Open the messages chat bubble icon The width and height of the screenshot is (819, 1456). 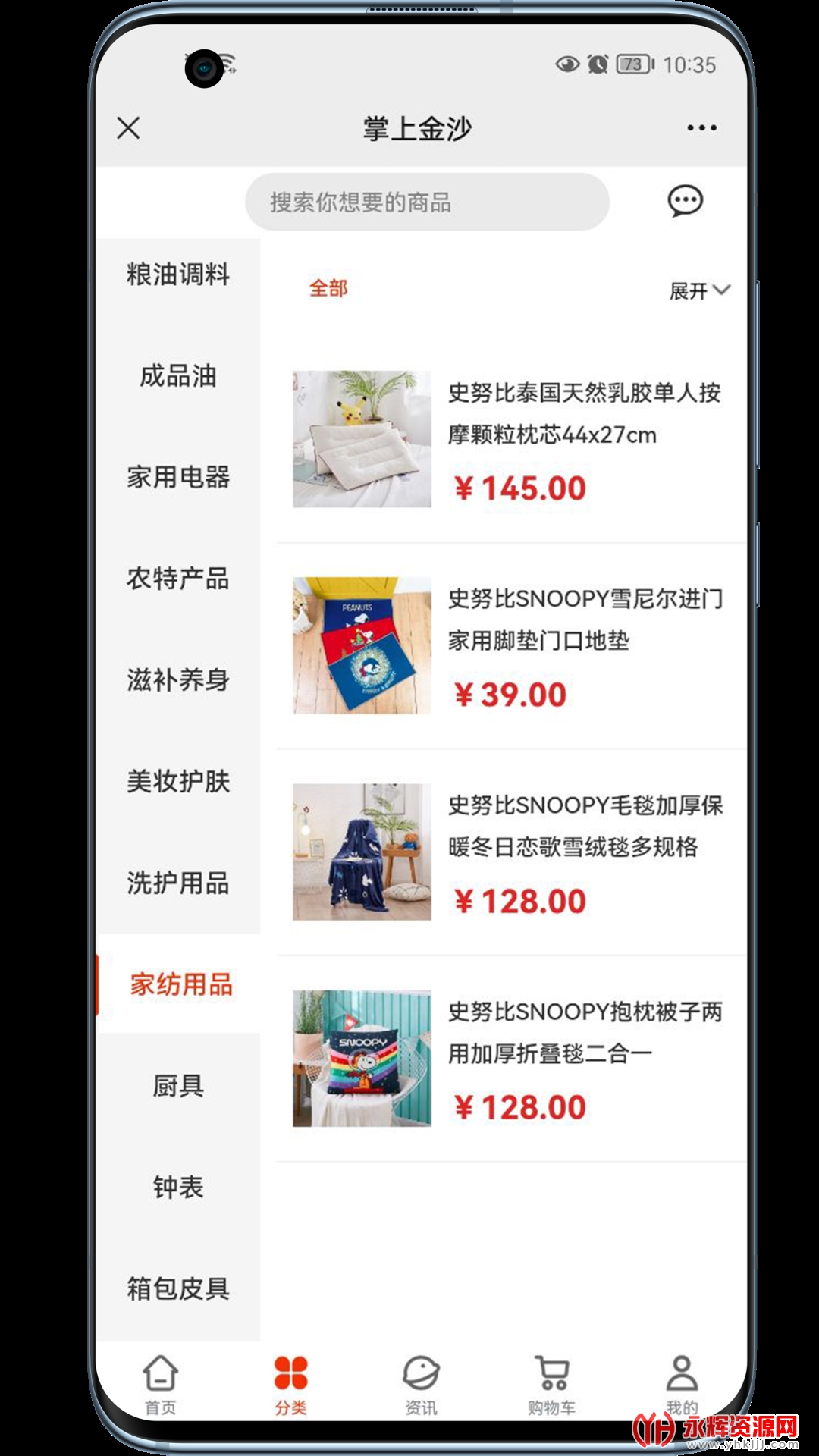click(685, 201)
